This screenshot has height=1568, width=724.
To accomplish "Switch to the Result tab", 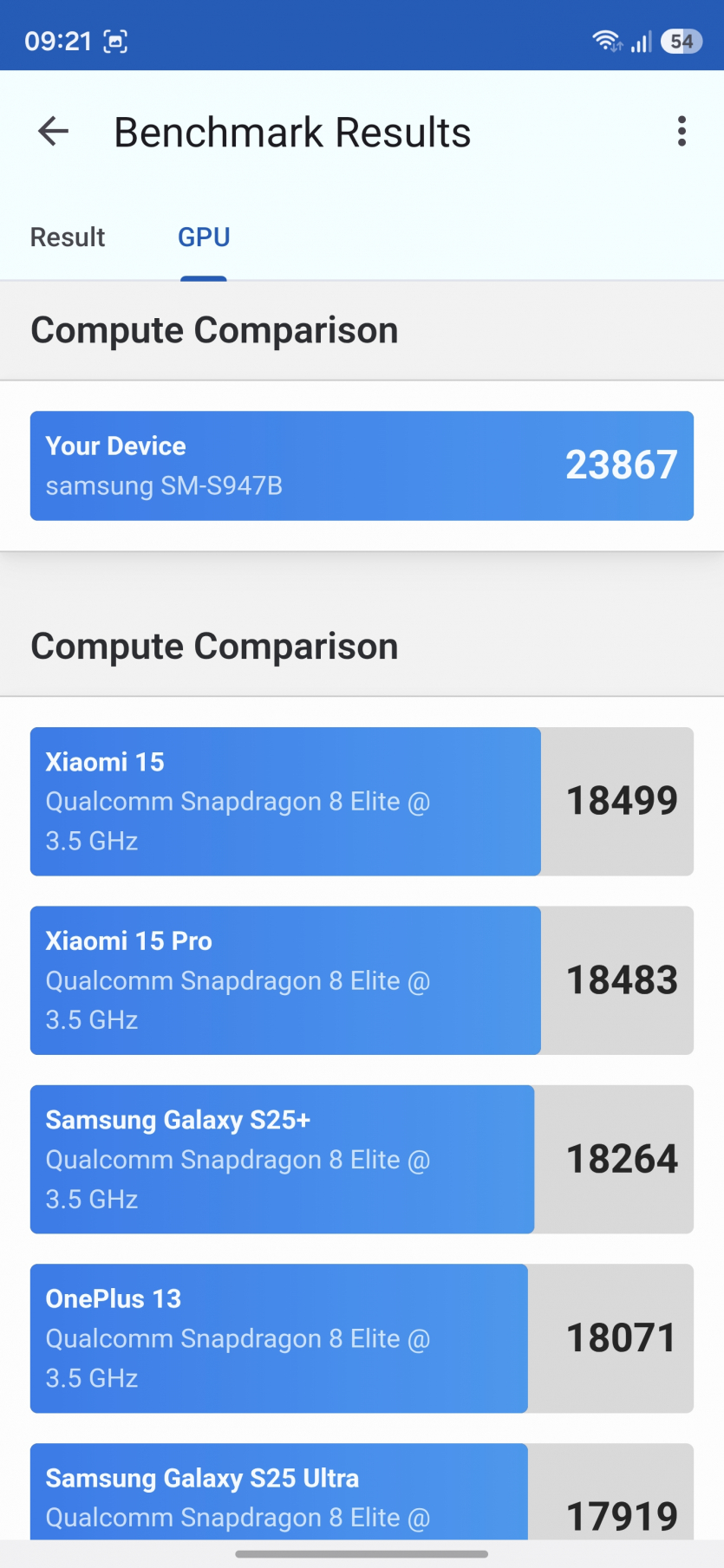I will [68, 237].
